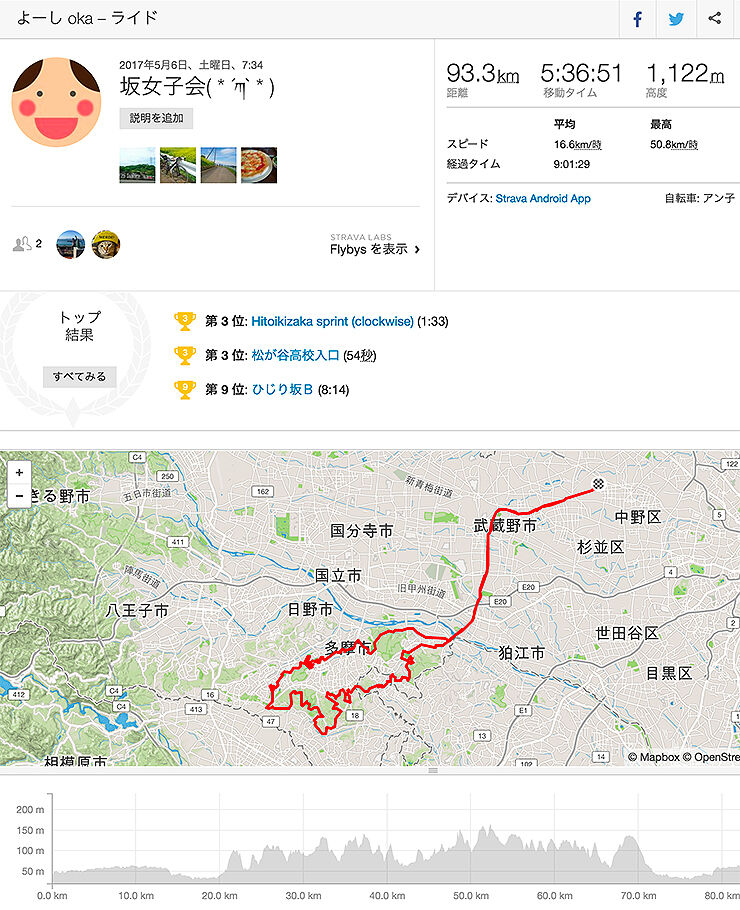Zoom in on the map
The image size is (740, 910).
tap(19, 471)
